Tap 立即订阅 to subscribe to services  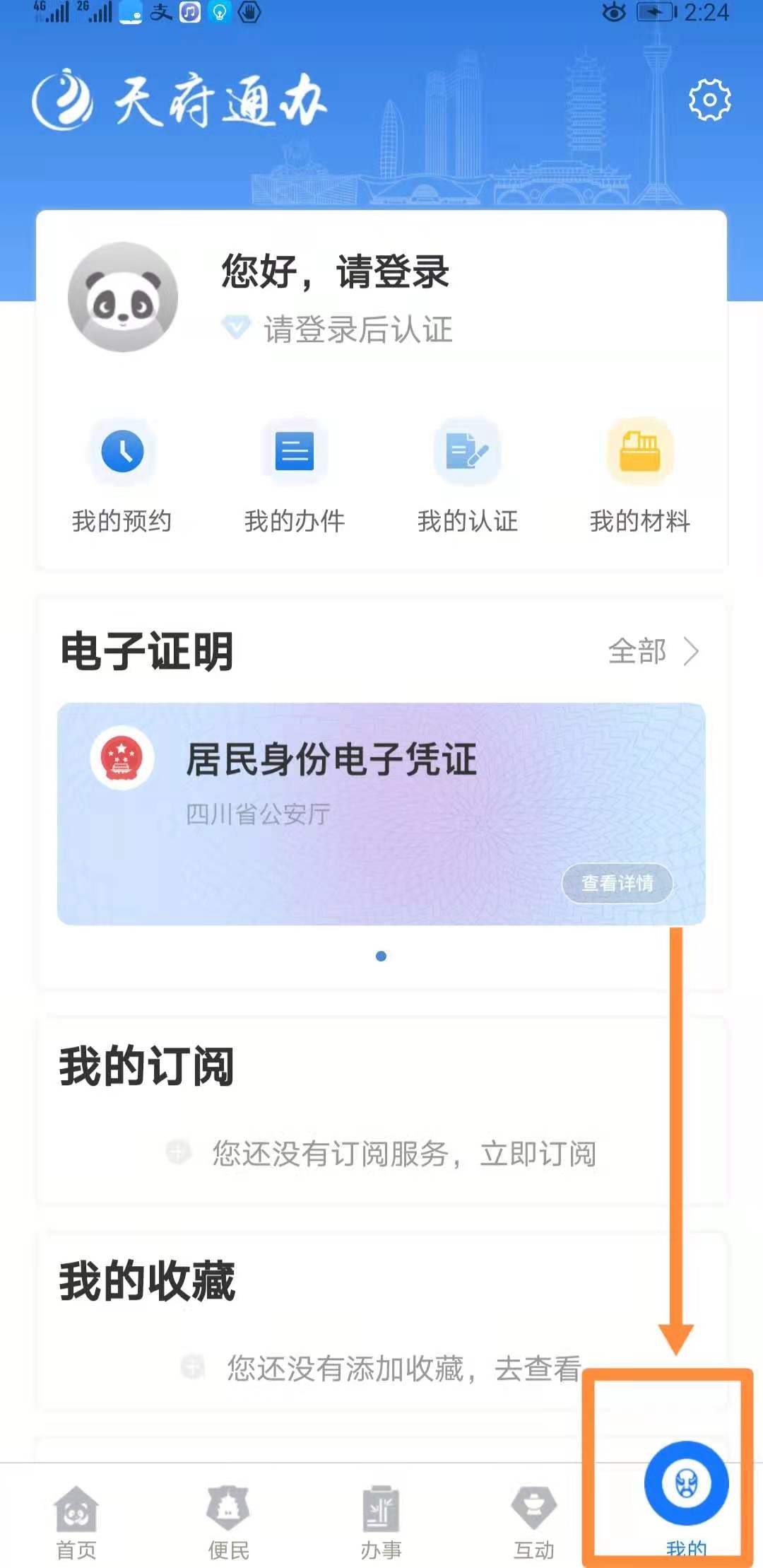(x=538, y=1154)
